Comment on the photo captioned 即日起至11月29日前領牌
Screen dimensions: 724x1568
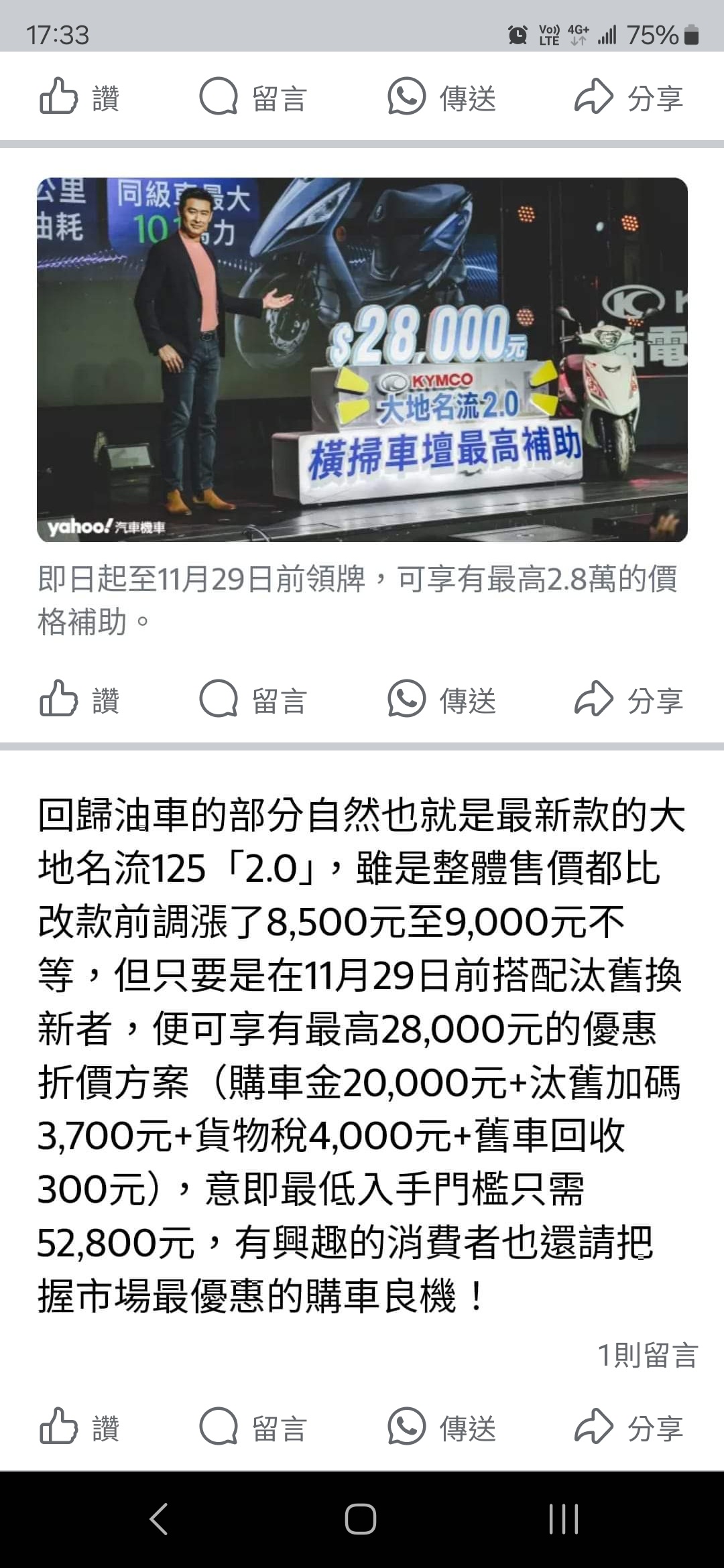[x=253, y=700]
